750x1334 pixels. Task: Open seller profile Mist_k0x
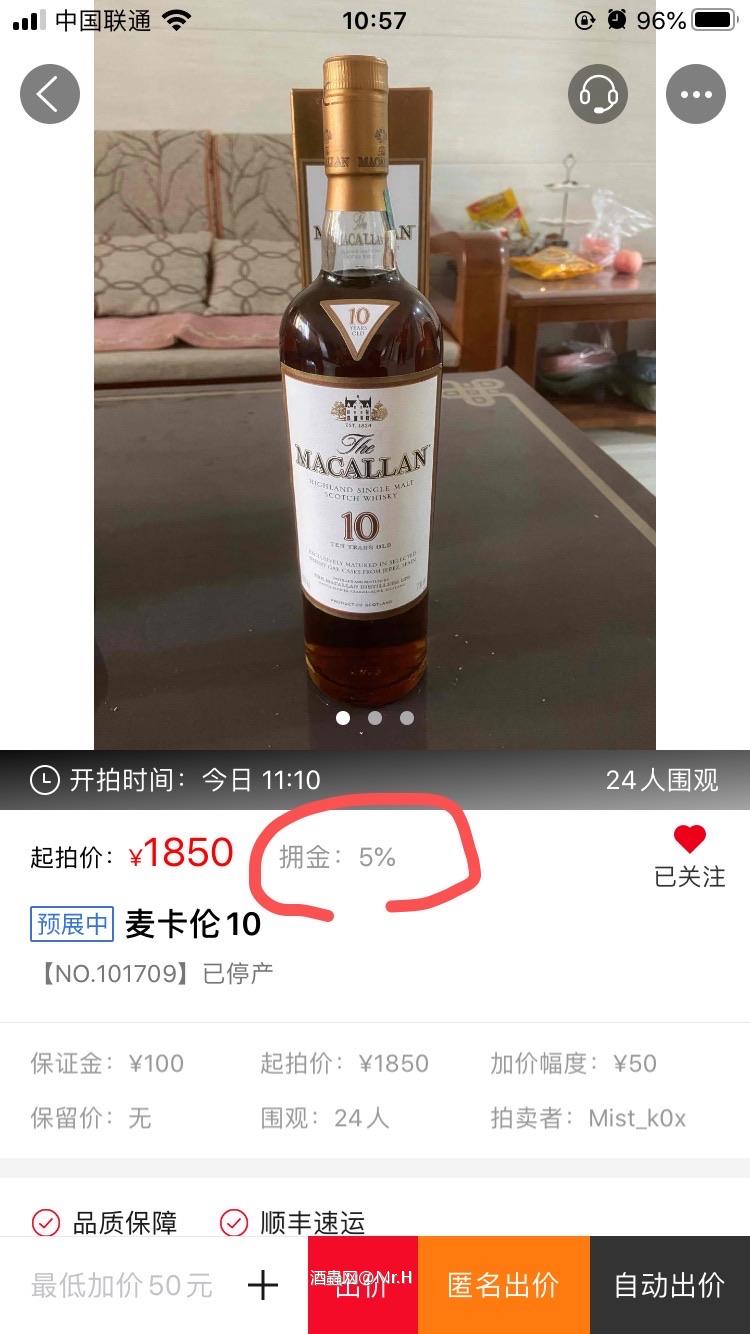tap(637, 1121)
